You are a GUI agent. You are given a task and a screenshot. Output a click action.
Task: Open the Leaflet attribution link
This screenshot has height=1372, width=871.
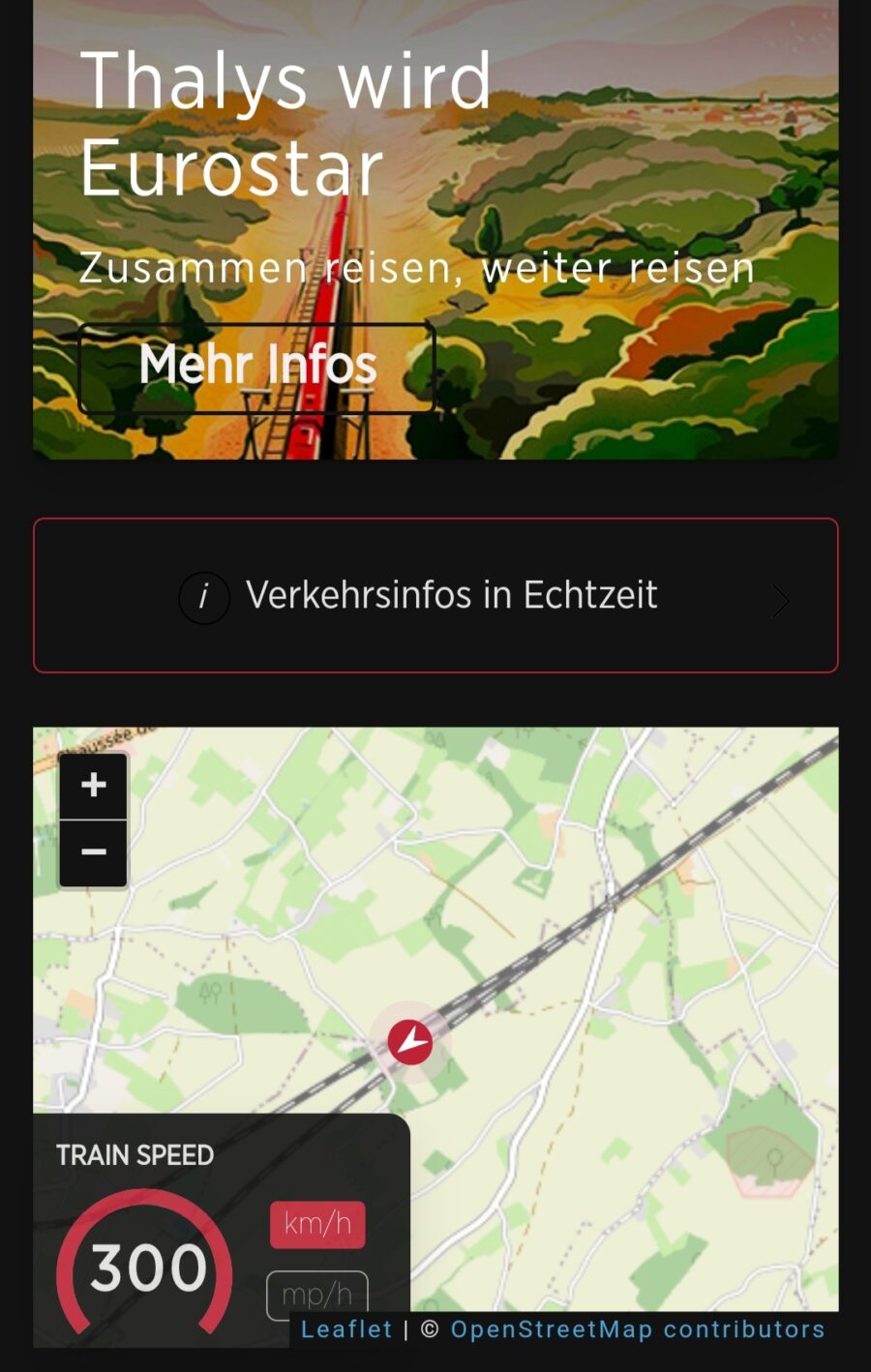[345, 1328]
